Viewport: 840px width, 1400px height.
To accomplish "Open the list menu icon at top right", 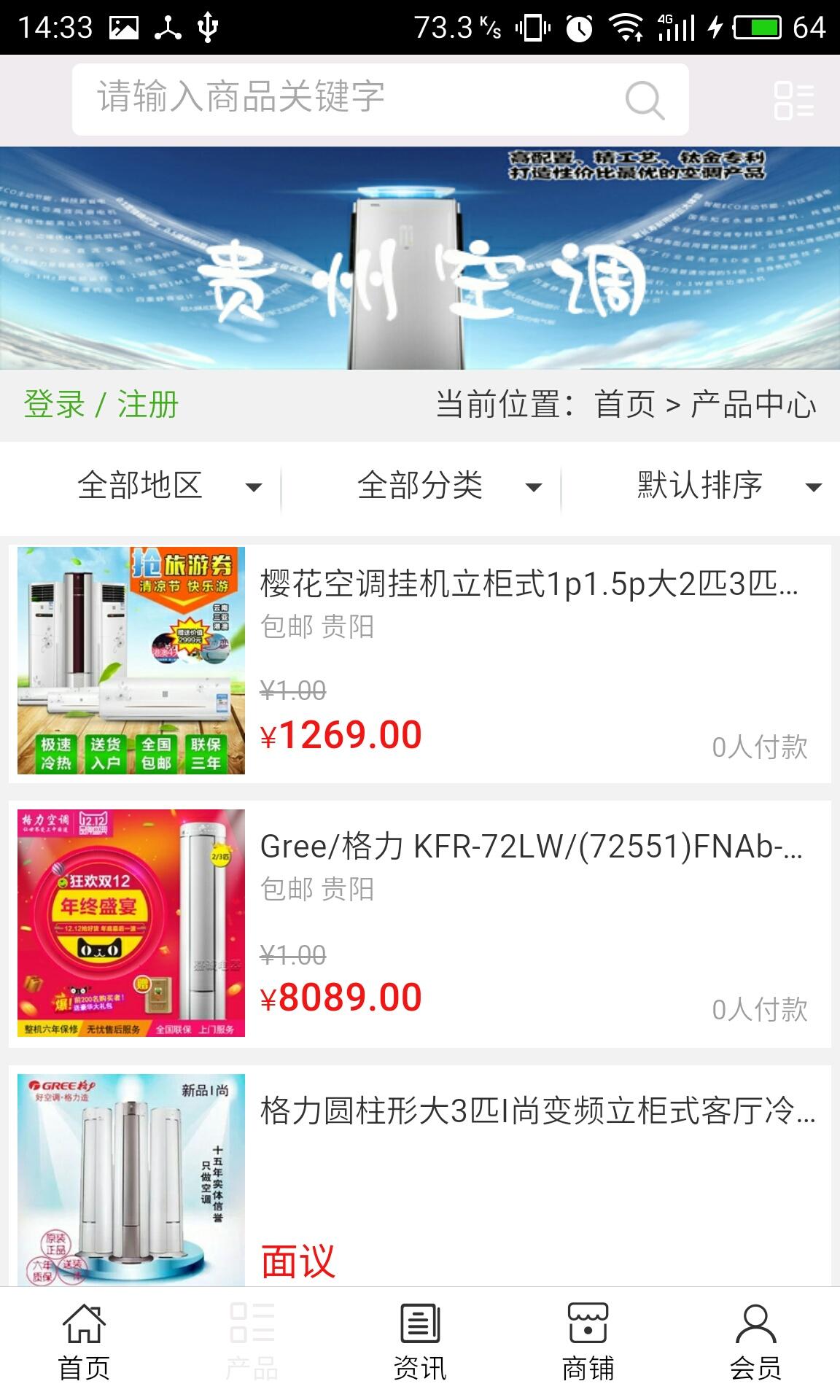I will [x=793, y=100].
